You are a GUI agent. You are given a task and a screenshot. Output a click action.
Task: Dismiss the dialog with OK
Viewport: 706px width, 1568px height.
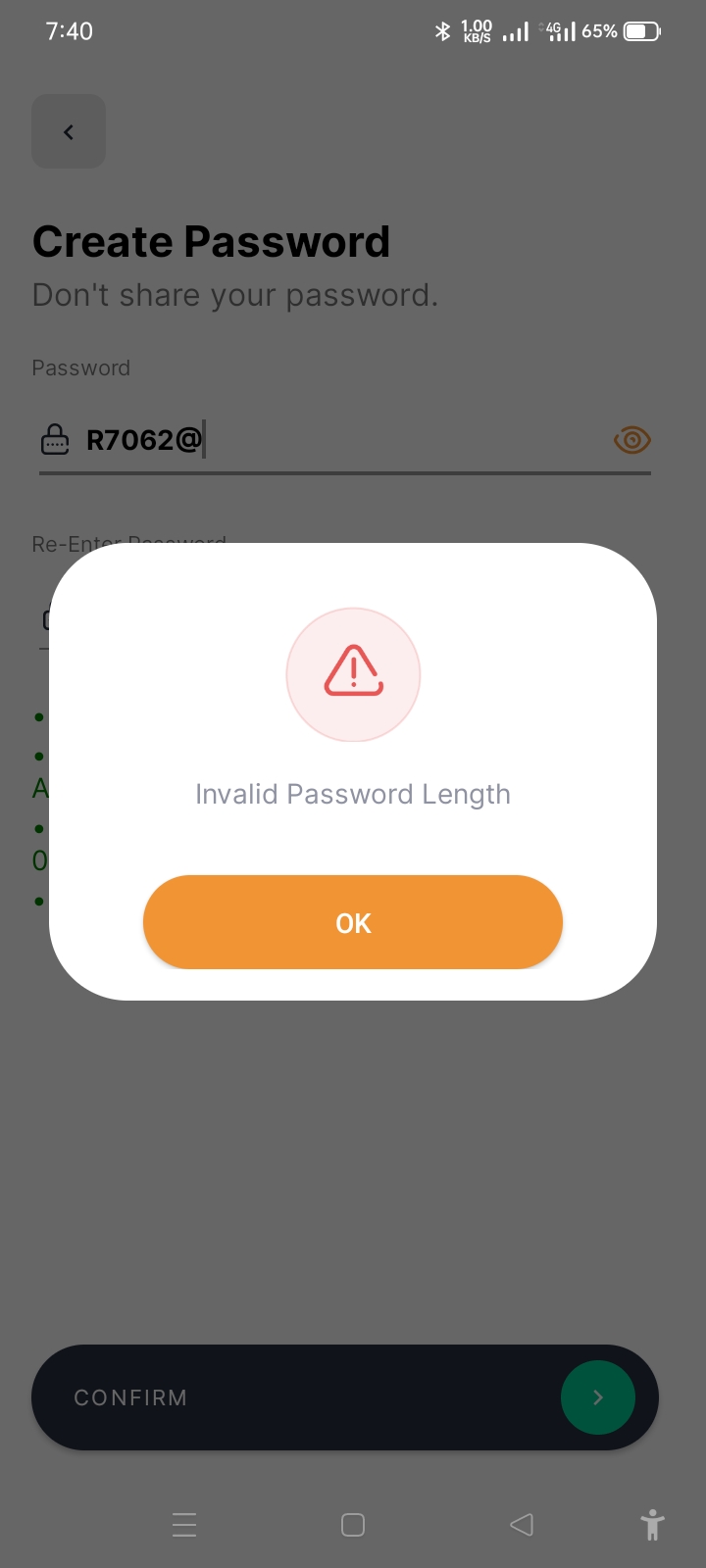pyautogui.click(x=353, y=922)
